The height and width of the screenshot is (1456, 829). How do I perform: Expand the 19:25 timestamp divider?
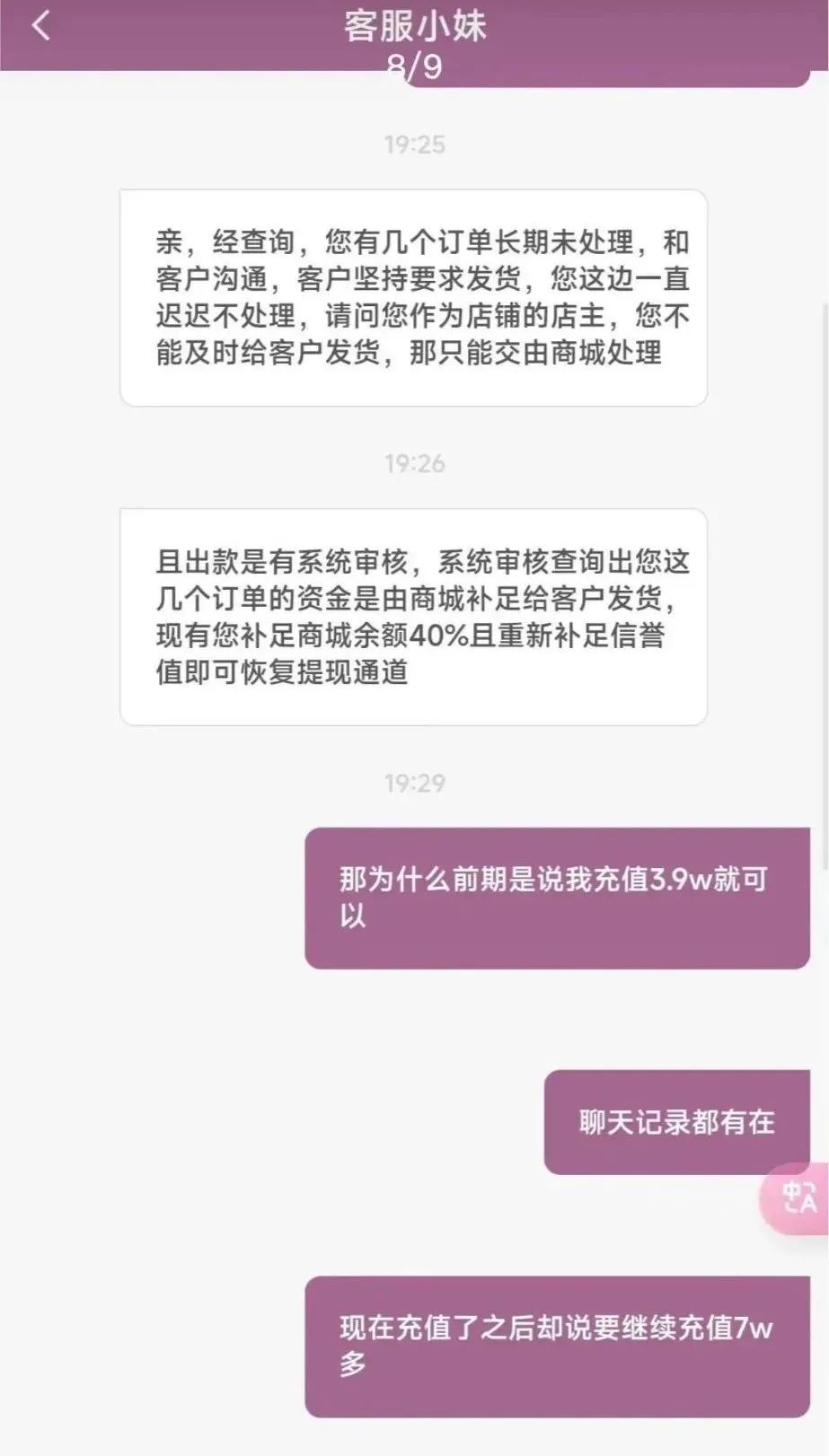pyautogui.click(x=414, y=142)
